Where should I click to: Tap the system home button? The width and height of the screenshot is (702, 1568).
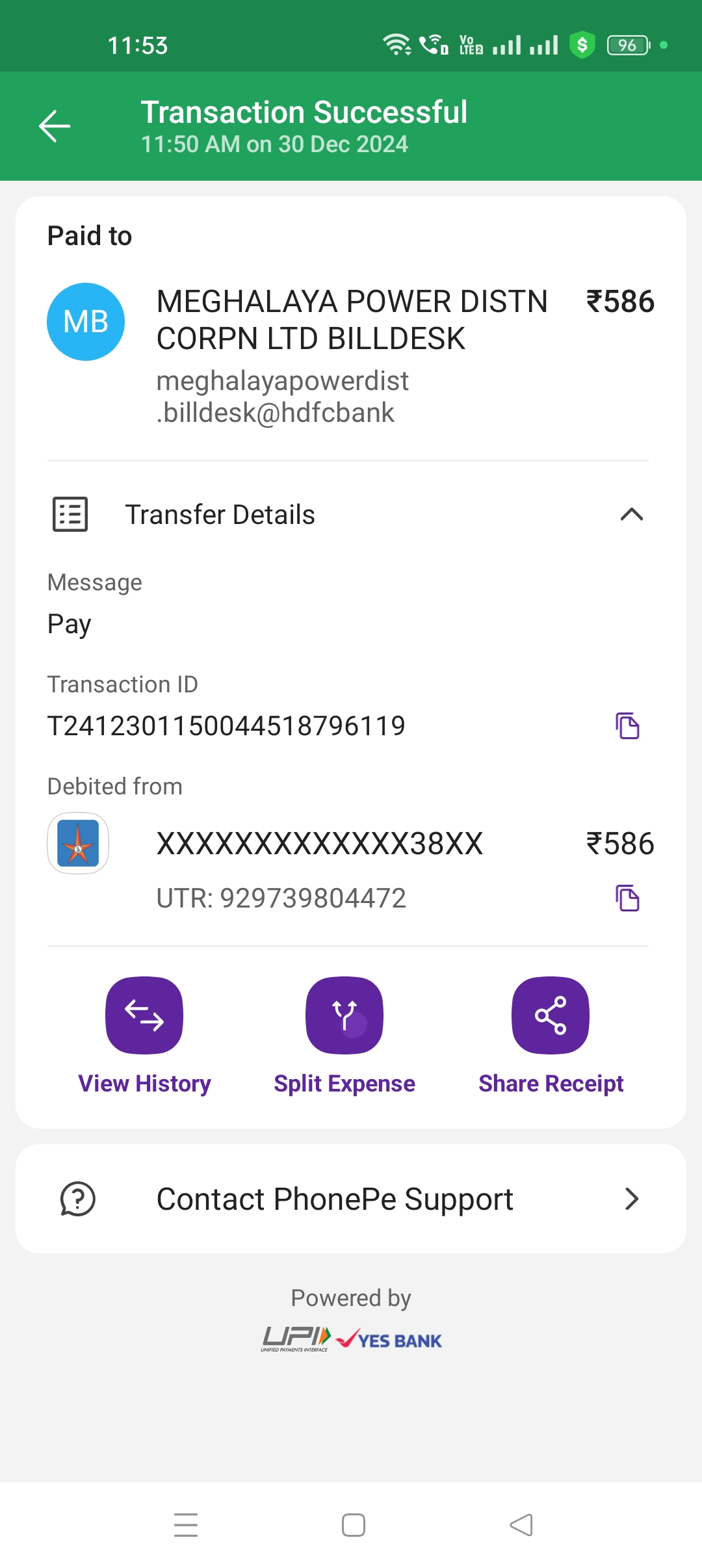[353, 1525]
